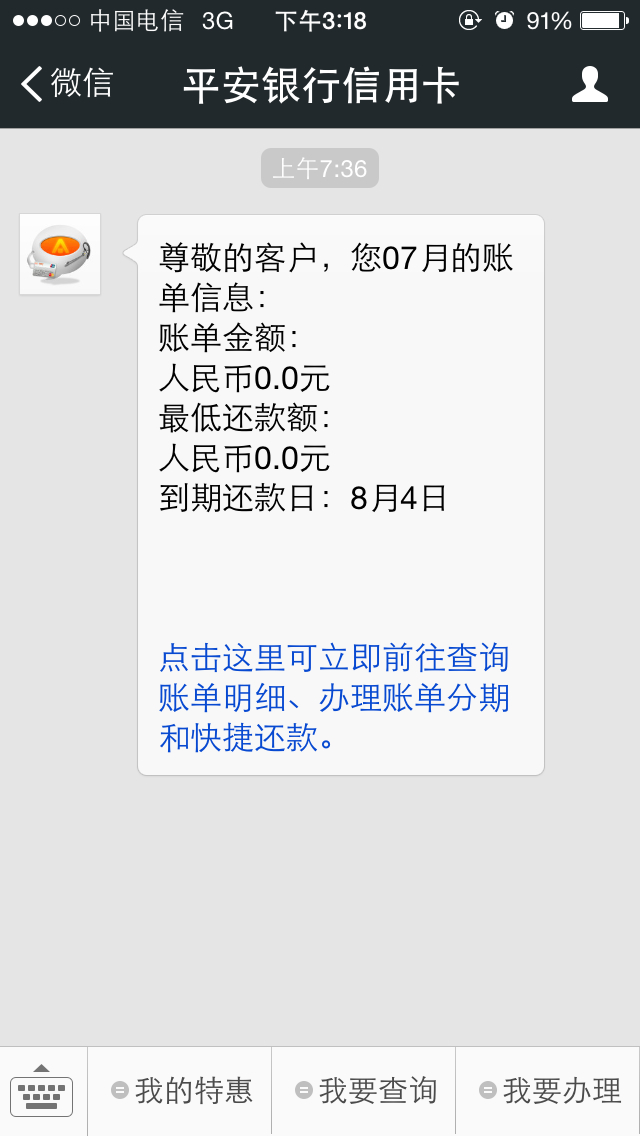Image resolution: width=640 pixels, height=1136 pixels.
Task: Switch to the keyboard input
Action: pyautogui.click(x=42, y=1090)
